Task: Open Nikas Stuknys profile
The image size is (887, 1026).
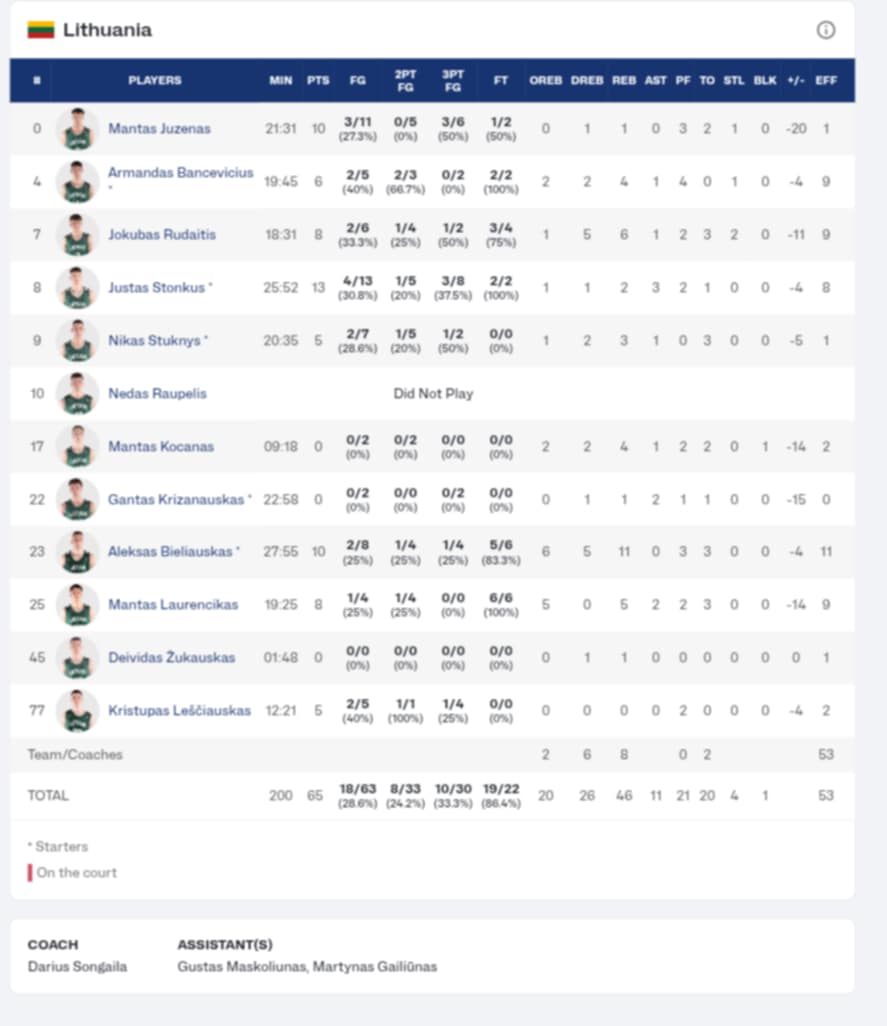Action: [x=154, y=340]
